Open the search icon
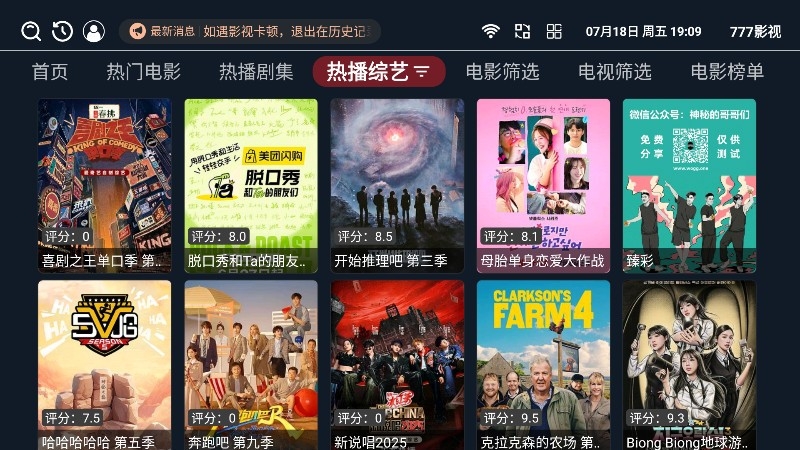800x450 pixels. [x=31, y=31]
